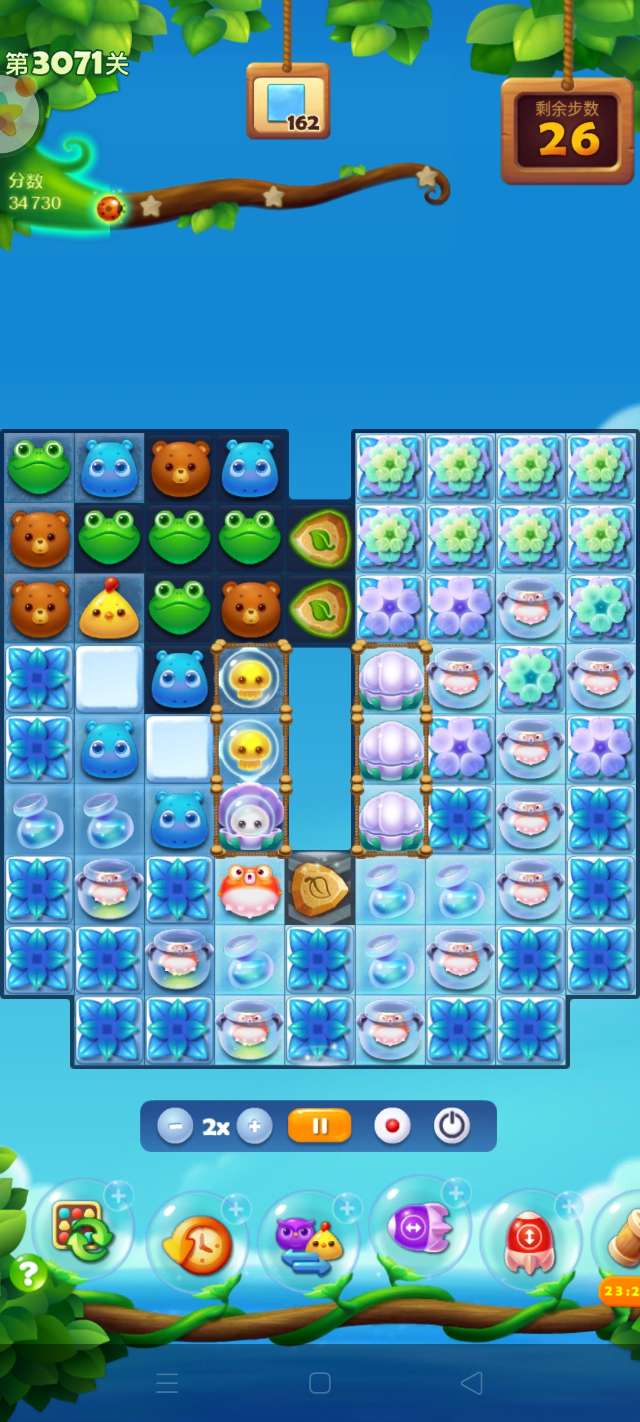Increase the playback speed with plus

254,1126
